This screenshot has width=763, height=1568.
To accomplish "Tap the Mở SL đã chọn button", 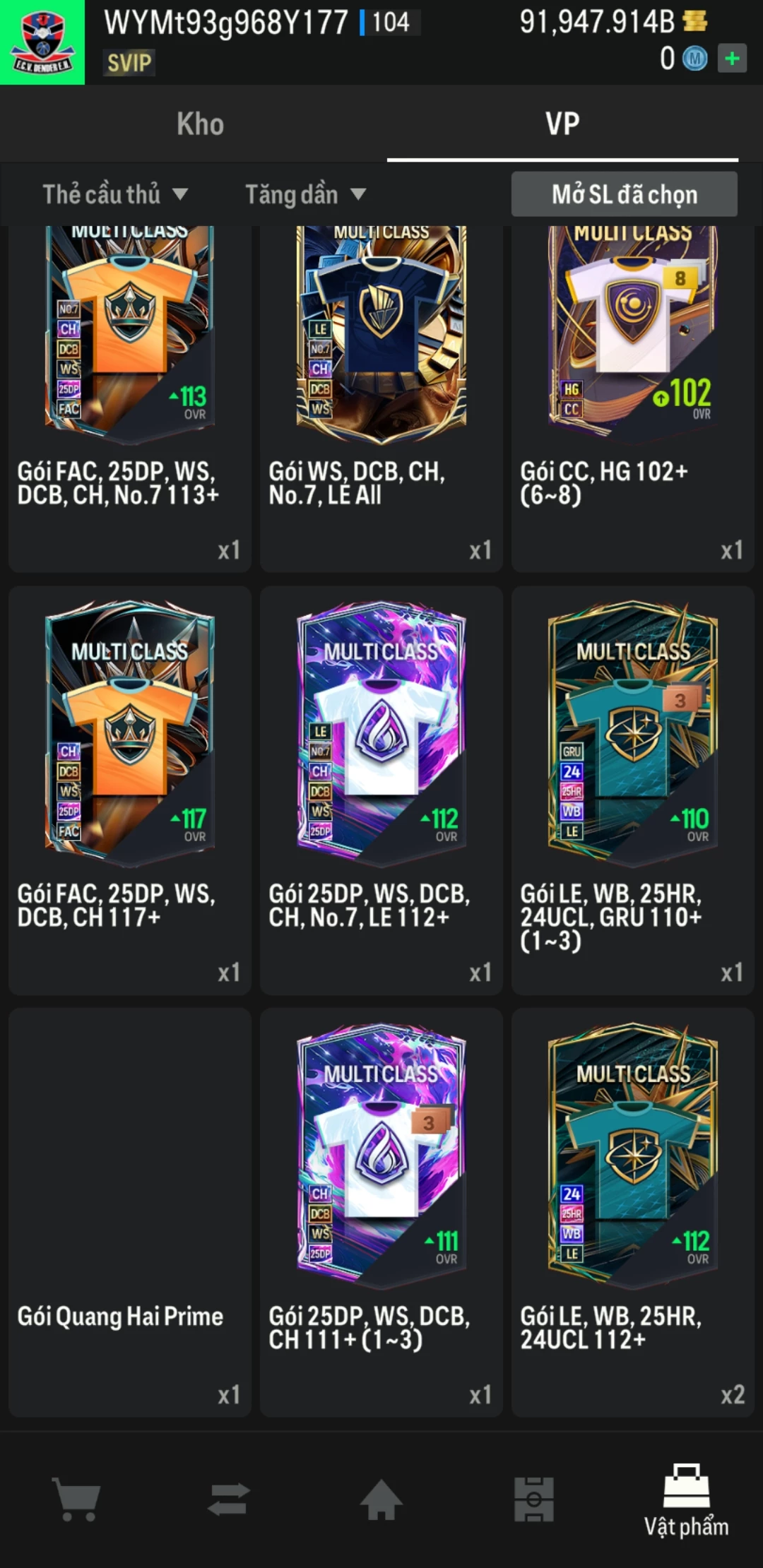I will pos(624,194).
